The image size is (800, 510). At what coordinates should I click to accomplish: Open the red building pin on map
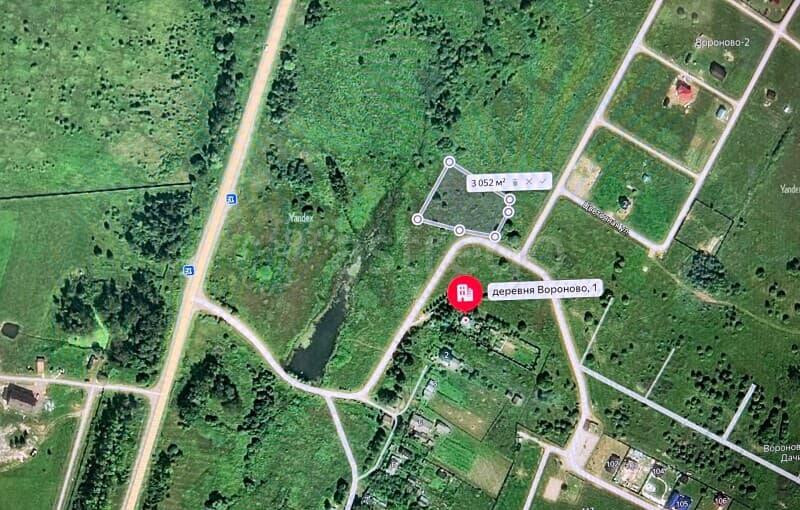click(x=464, y=292)
